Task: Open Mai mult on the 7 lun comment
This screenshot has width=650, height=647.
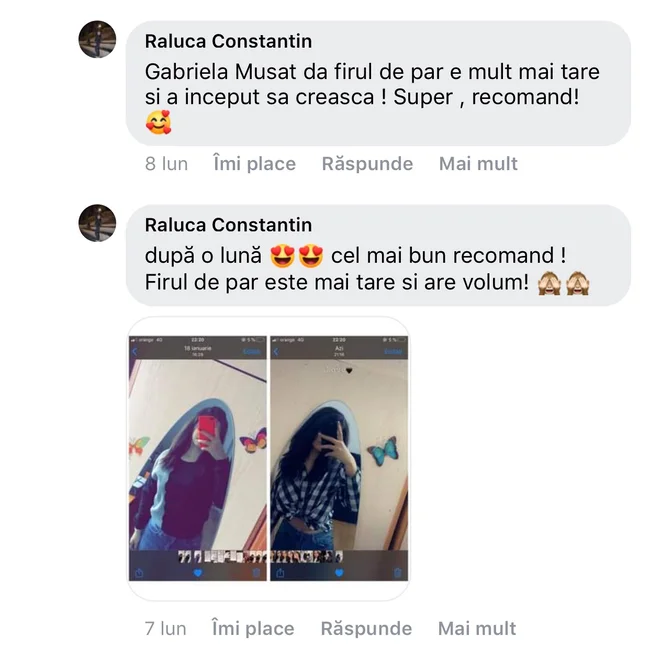Action: pyautogui.click(x=477, y=628)
